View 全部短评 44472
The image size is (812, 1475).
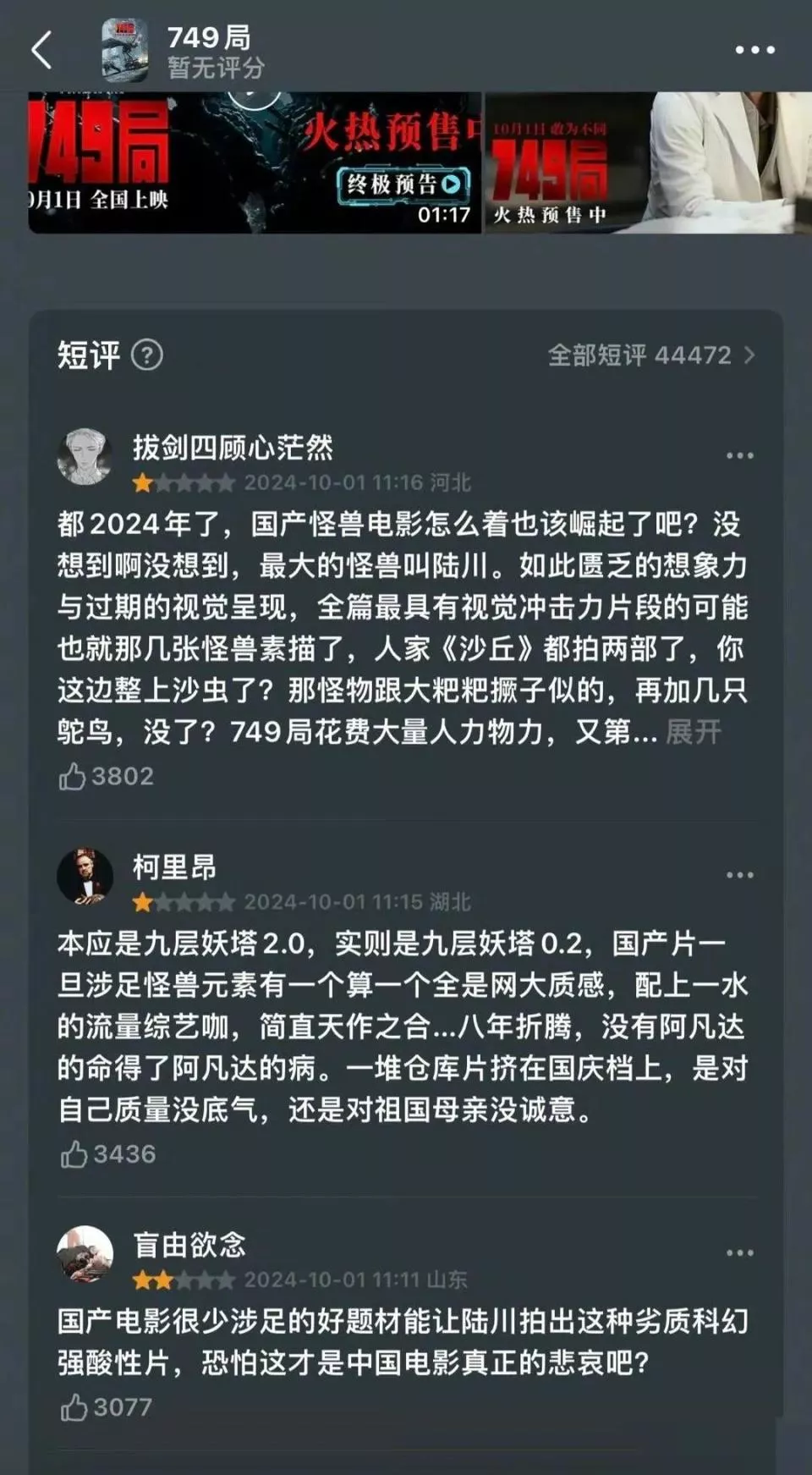click(x=650, y=355)
